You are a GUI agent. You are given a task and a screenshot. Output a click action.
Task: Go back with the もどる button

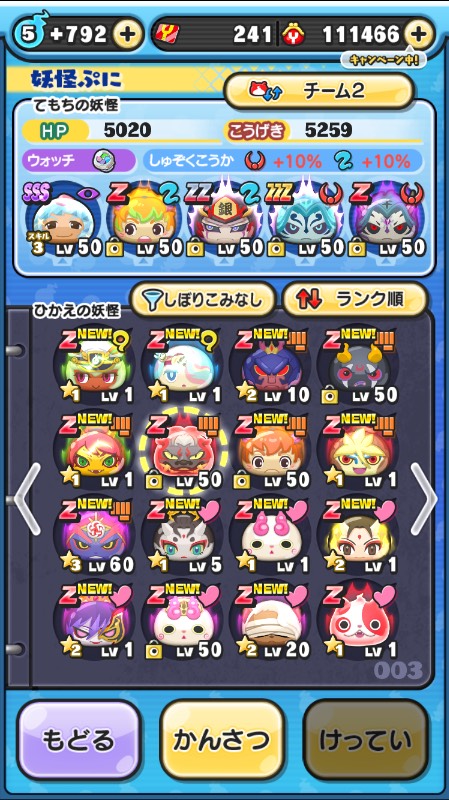tap(78, 739)
